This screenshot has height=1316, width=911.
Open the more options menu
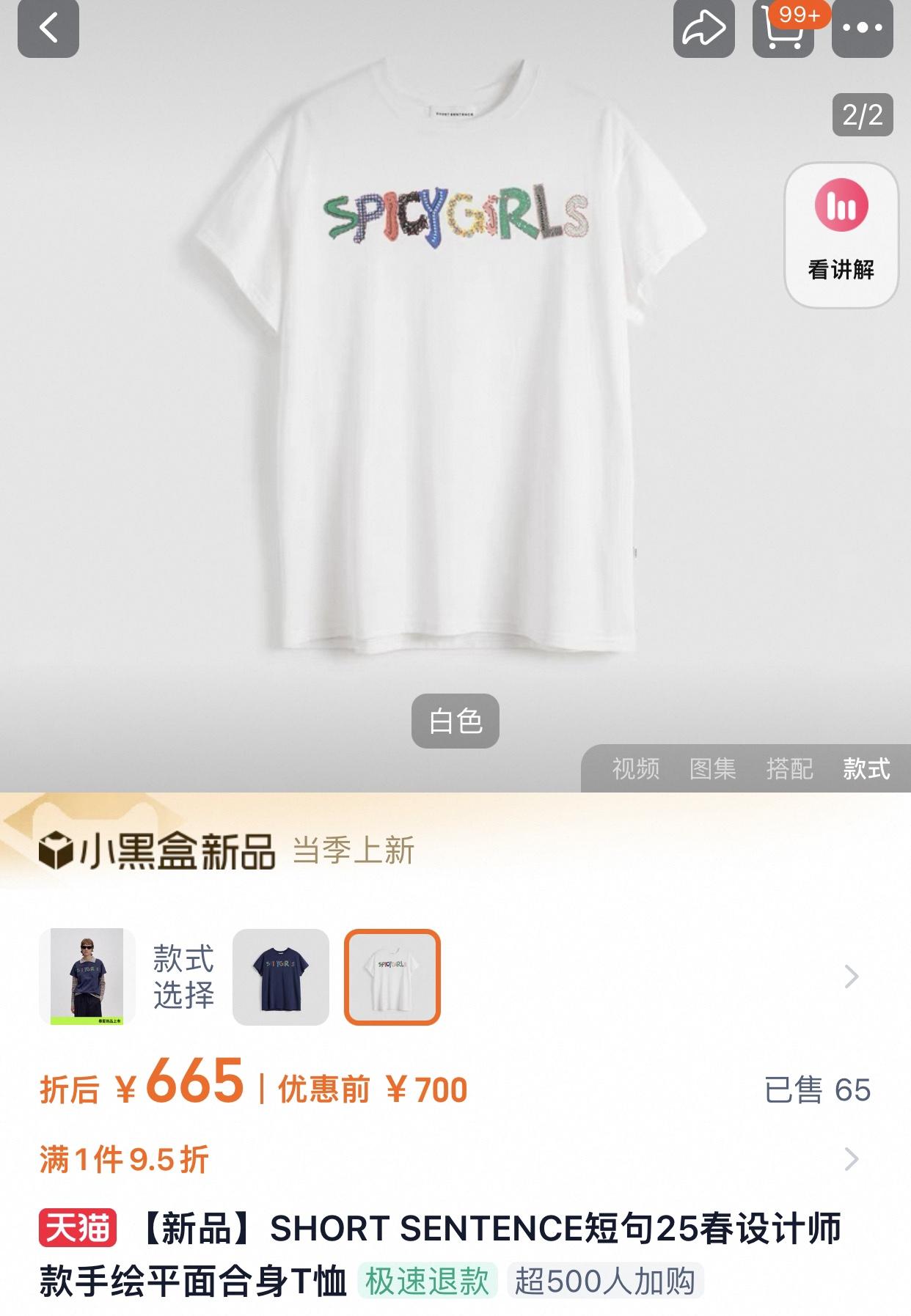pos(862,29)
